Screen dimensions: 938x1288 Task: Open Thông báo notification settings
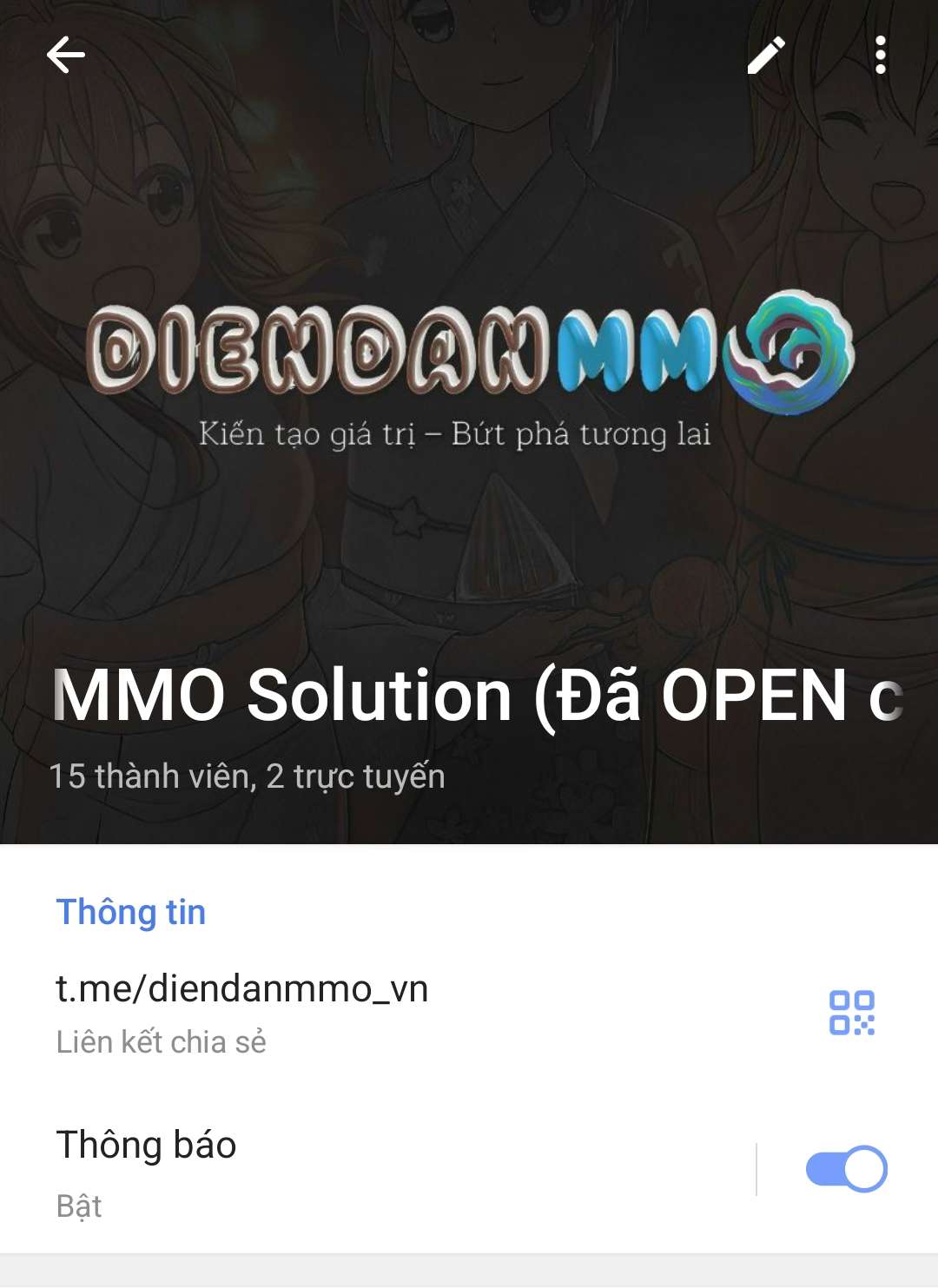[347, 1169]
